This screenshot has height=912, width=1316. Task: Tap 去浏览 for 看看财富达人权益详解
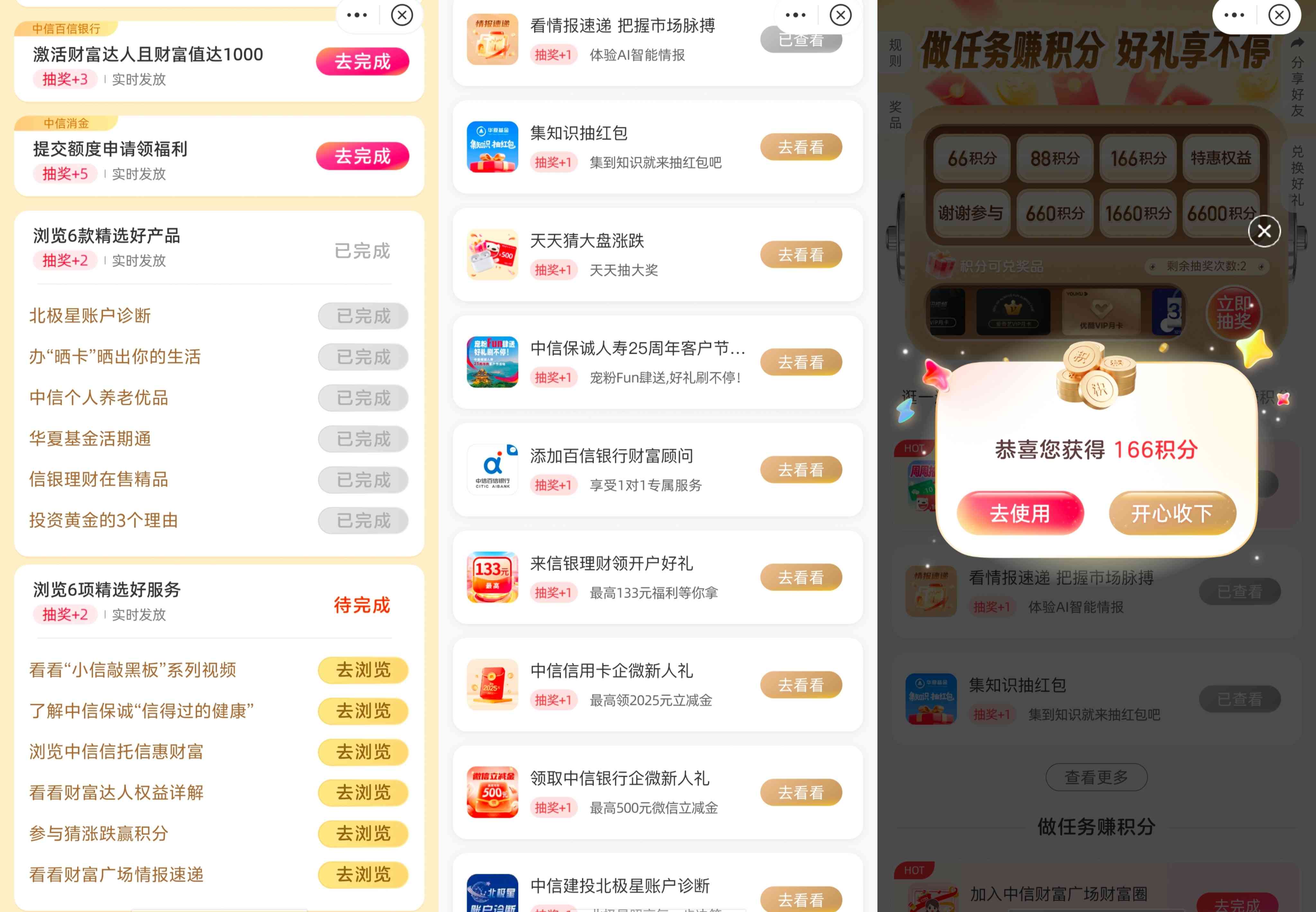(363, 793)
